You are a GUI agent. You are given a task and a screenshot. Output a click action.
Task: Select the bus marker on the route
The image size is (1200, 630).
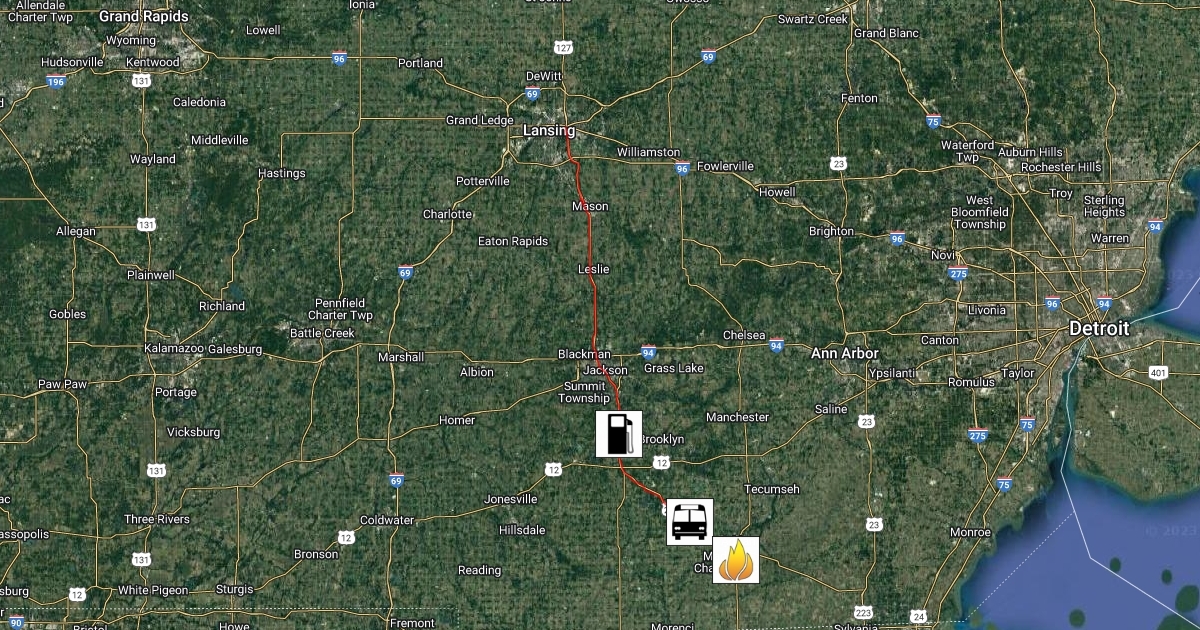tap(690, 521)
